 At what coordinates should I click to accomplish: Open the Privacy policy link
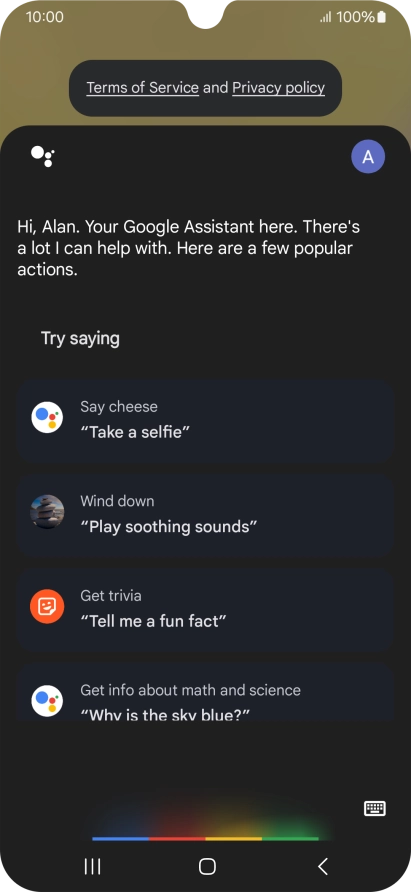(278, 88)
